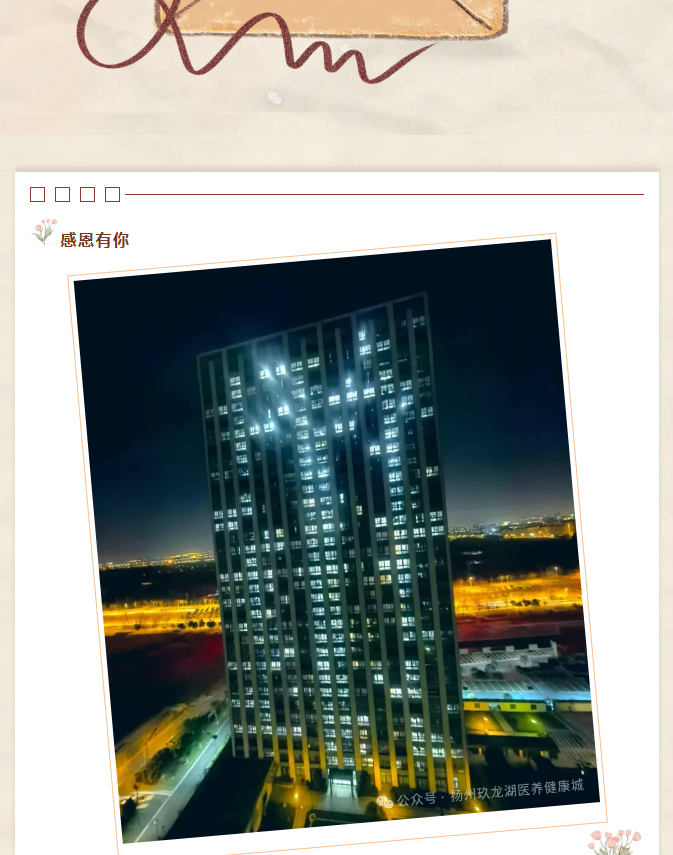Viewport: 673px width, 855px height.
Task: Open the night building photo full-size
Action: pyautogui.click(x=336, y=540)
